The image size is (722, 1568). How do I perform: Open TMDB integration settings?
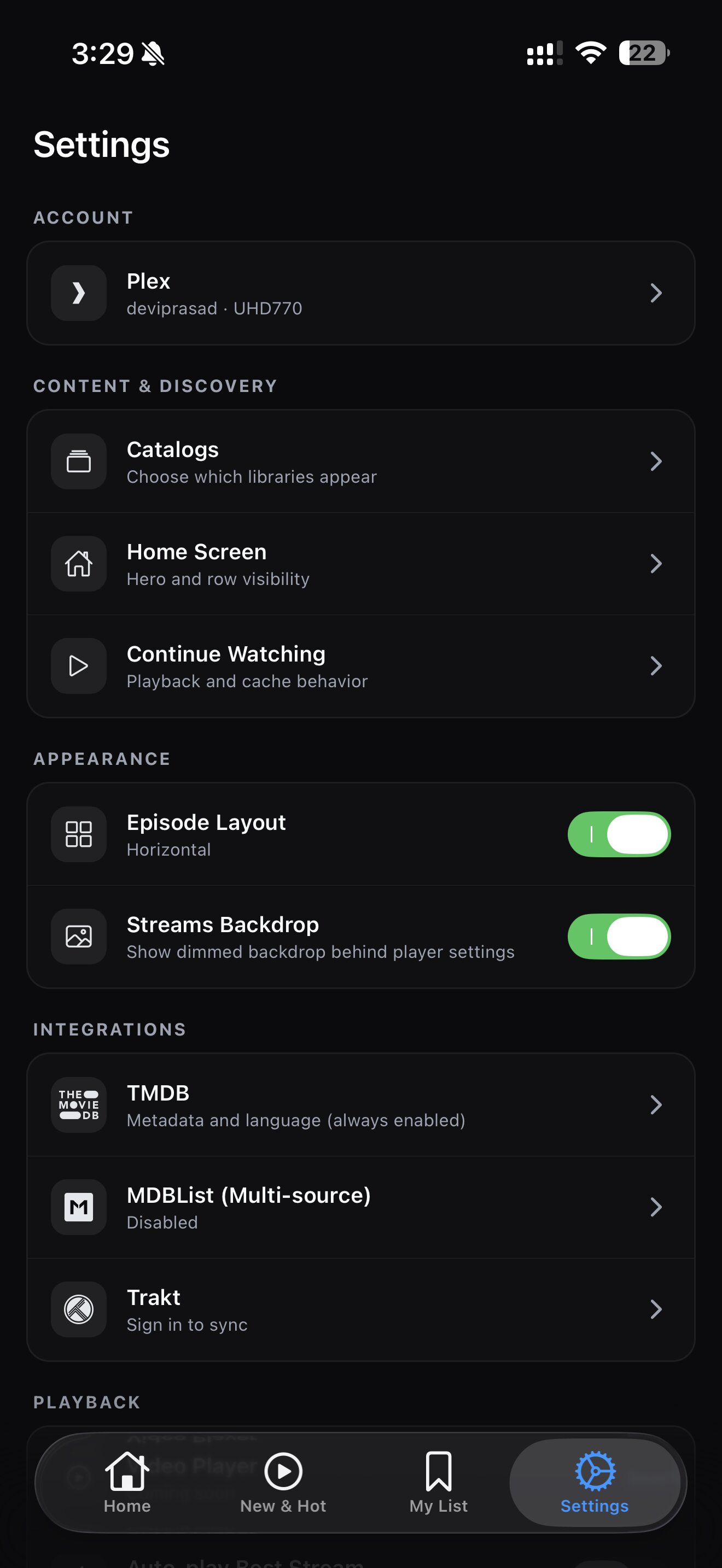click(360, 1105)
